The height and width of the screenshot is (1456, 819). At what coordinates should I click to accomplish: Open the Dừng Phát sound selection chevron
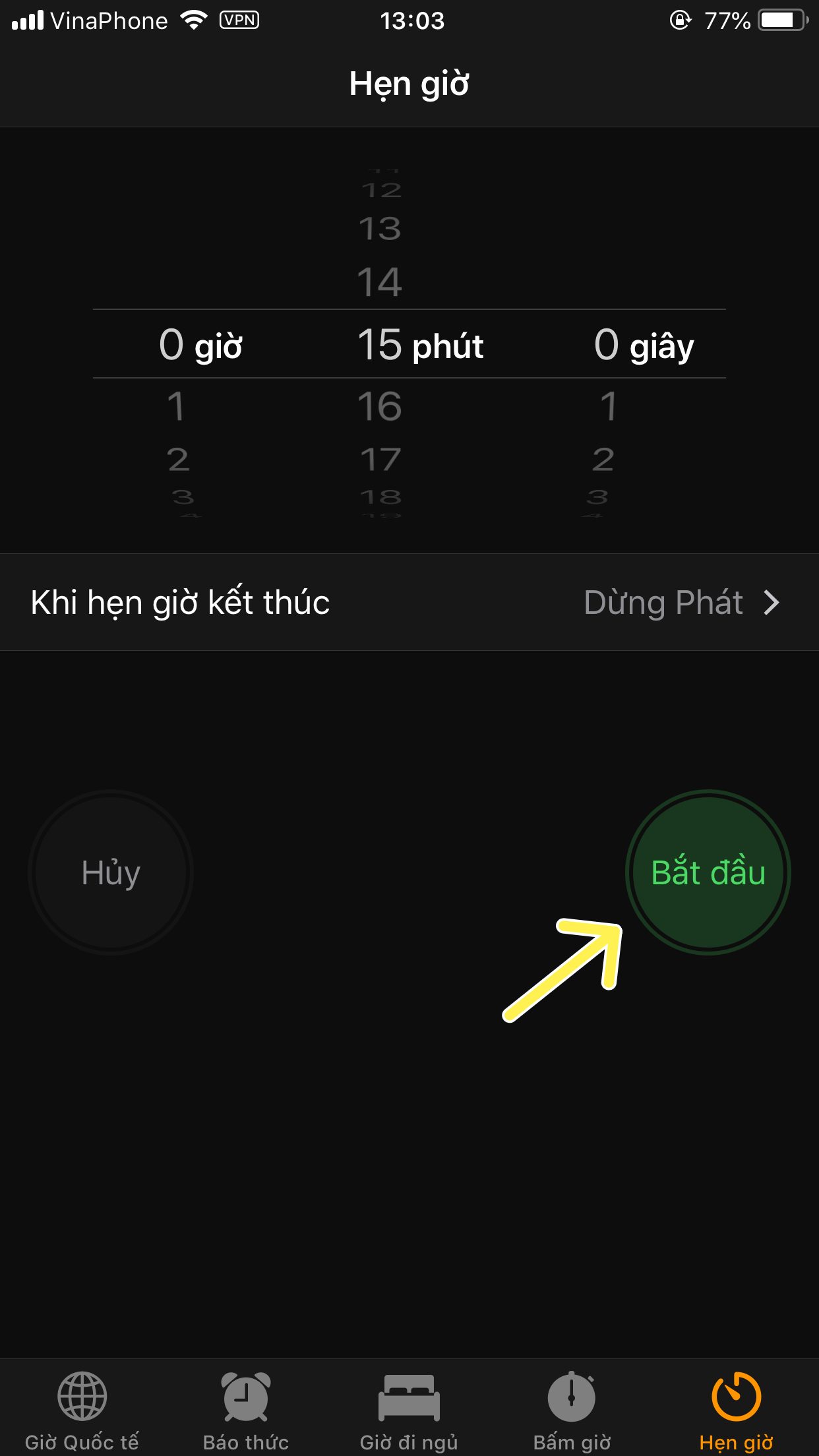(x=773, y=601)
